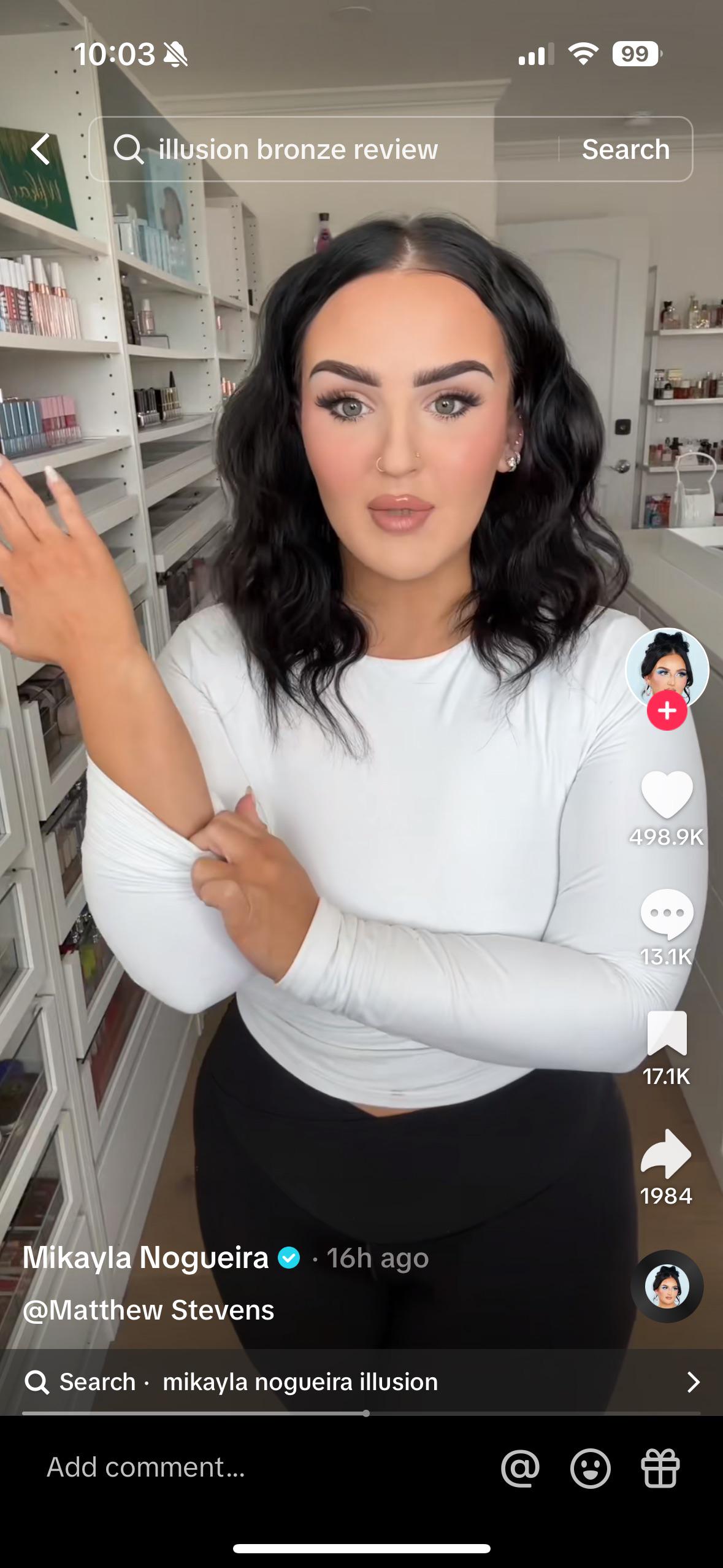Mention someone with the @ icon
The width and height of the screenshot is (723, 1568).
520,1469
